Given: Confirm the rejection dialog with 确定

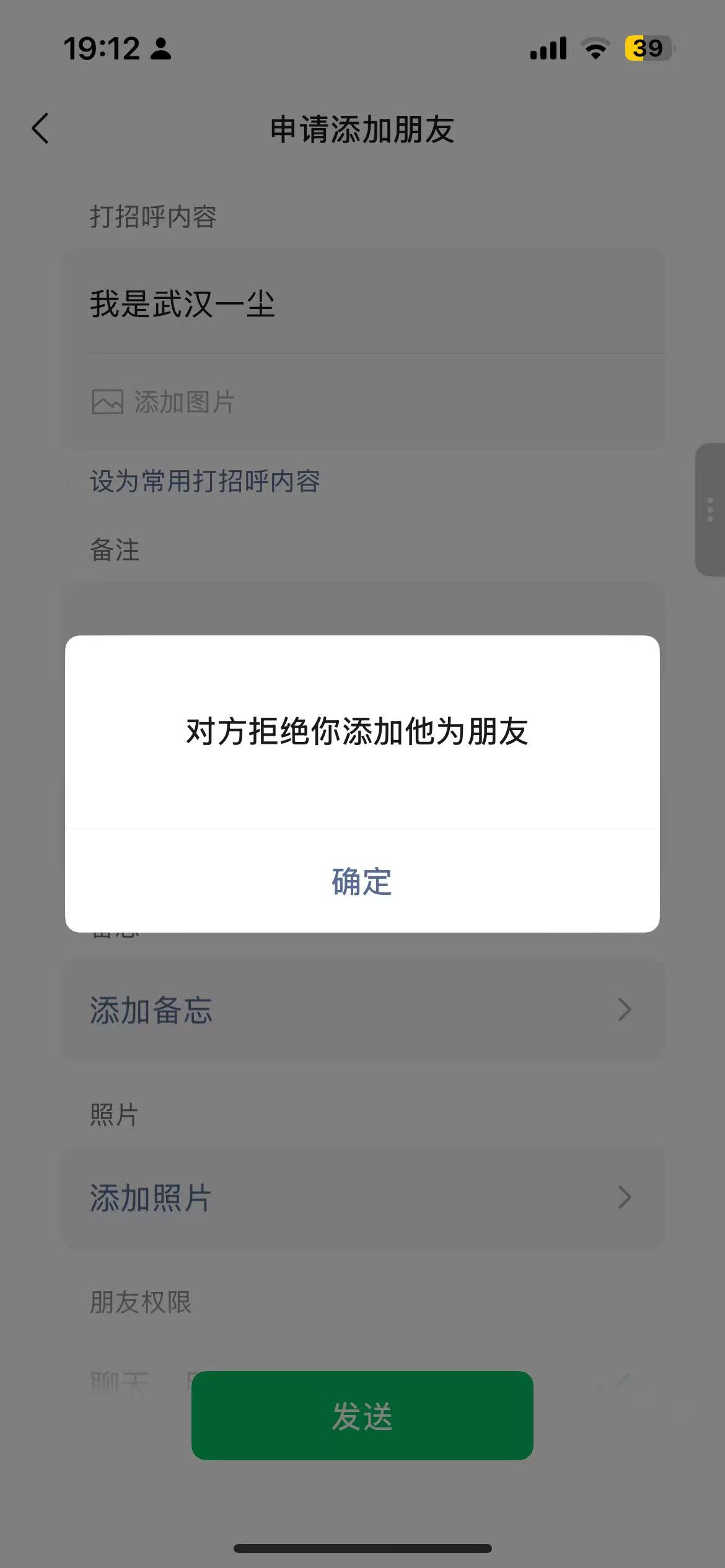Looking at the screenshot, I should [362, 881].
